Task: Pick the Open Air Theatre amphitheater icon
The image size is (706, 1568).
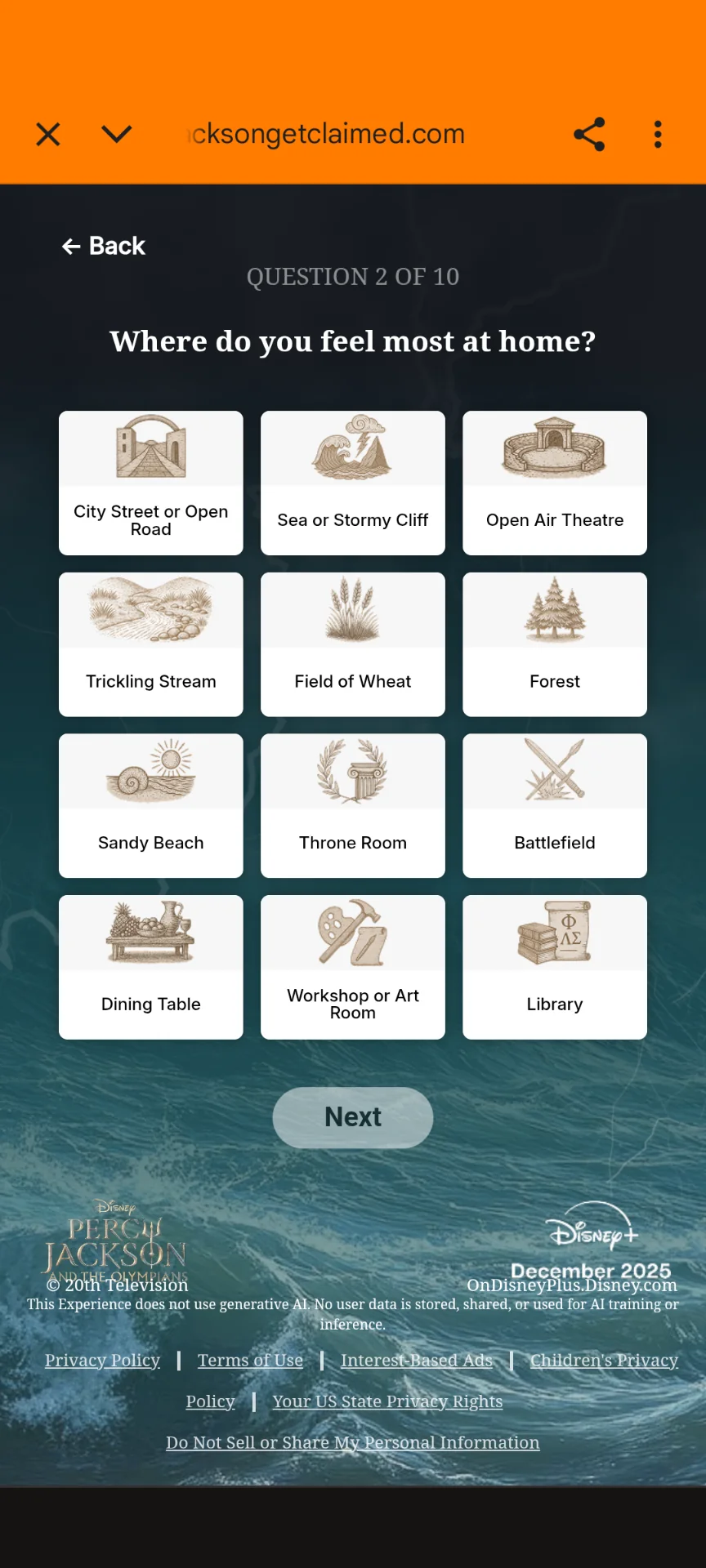Action: pyautogui.click(x=554, y=448)
